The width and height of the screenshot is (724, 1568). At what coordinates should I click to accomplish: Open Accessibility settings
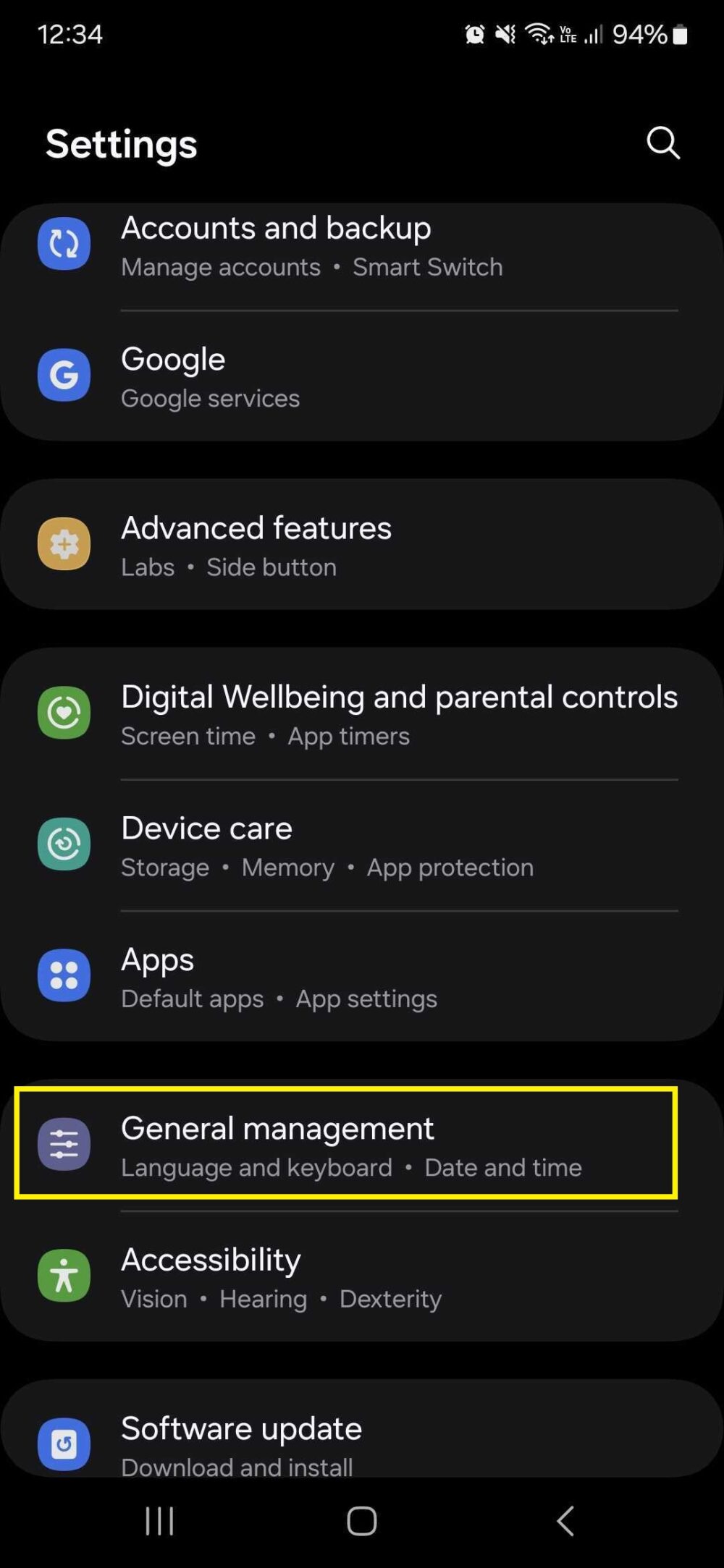[x=362, y=1276]
